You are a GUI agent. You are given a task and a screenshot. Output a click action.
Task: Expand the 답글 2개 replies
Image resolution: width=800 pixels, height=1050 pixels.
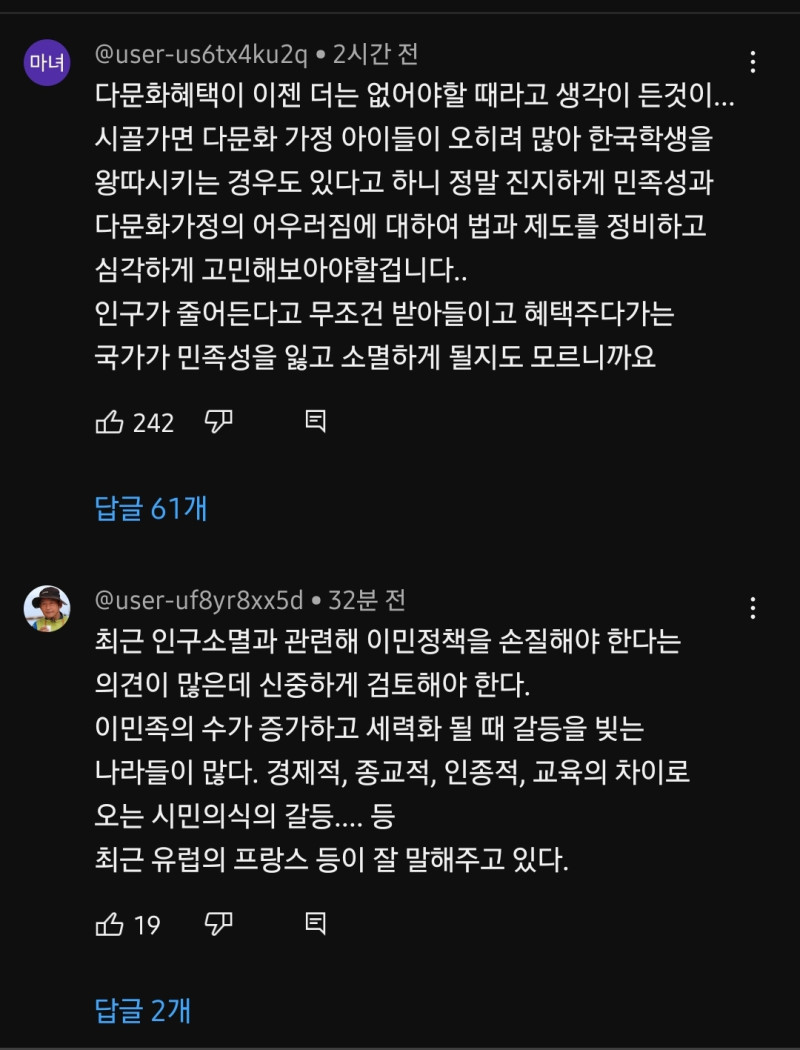click(x=143, y=1011)
